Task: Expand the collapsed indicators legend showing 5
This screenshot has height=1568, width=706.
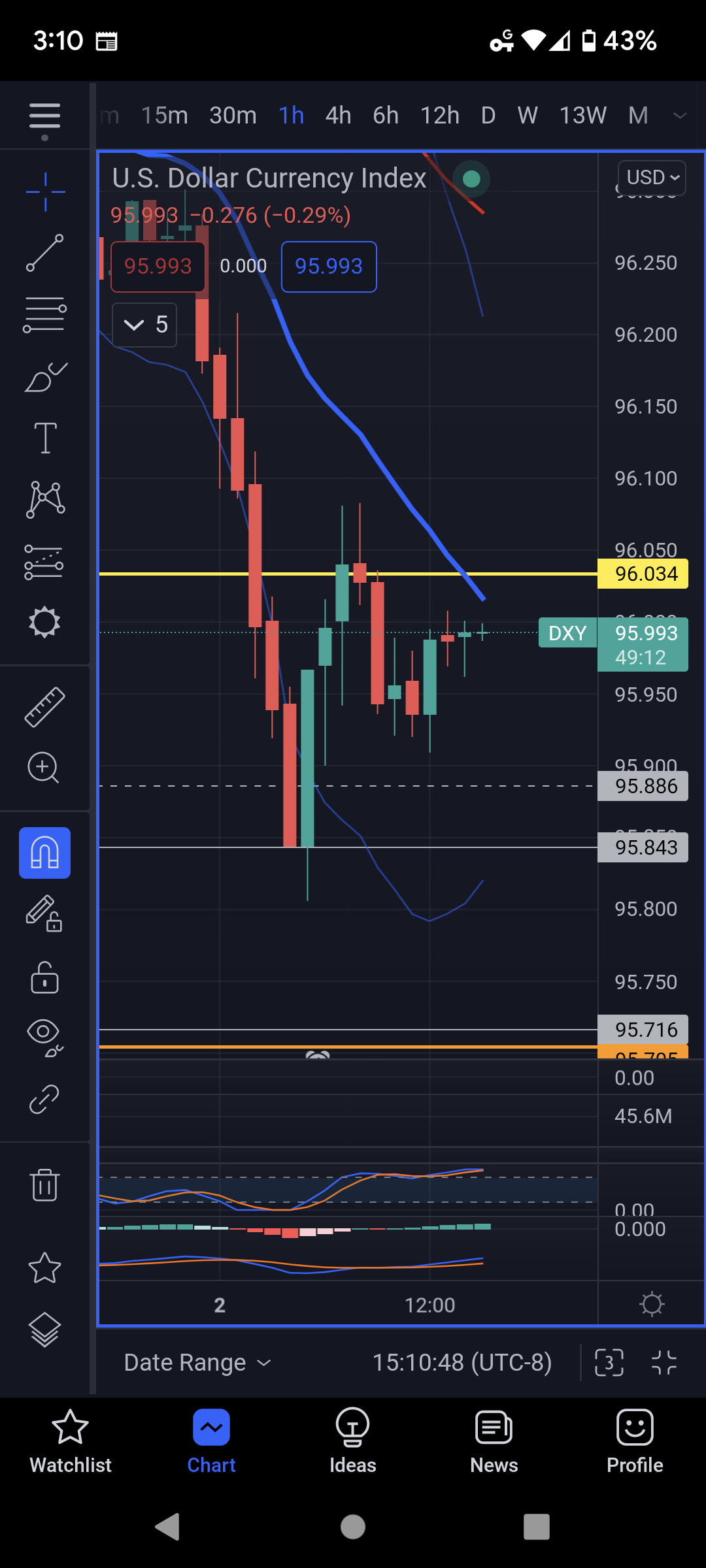Action: [144, 325]
